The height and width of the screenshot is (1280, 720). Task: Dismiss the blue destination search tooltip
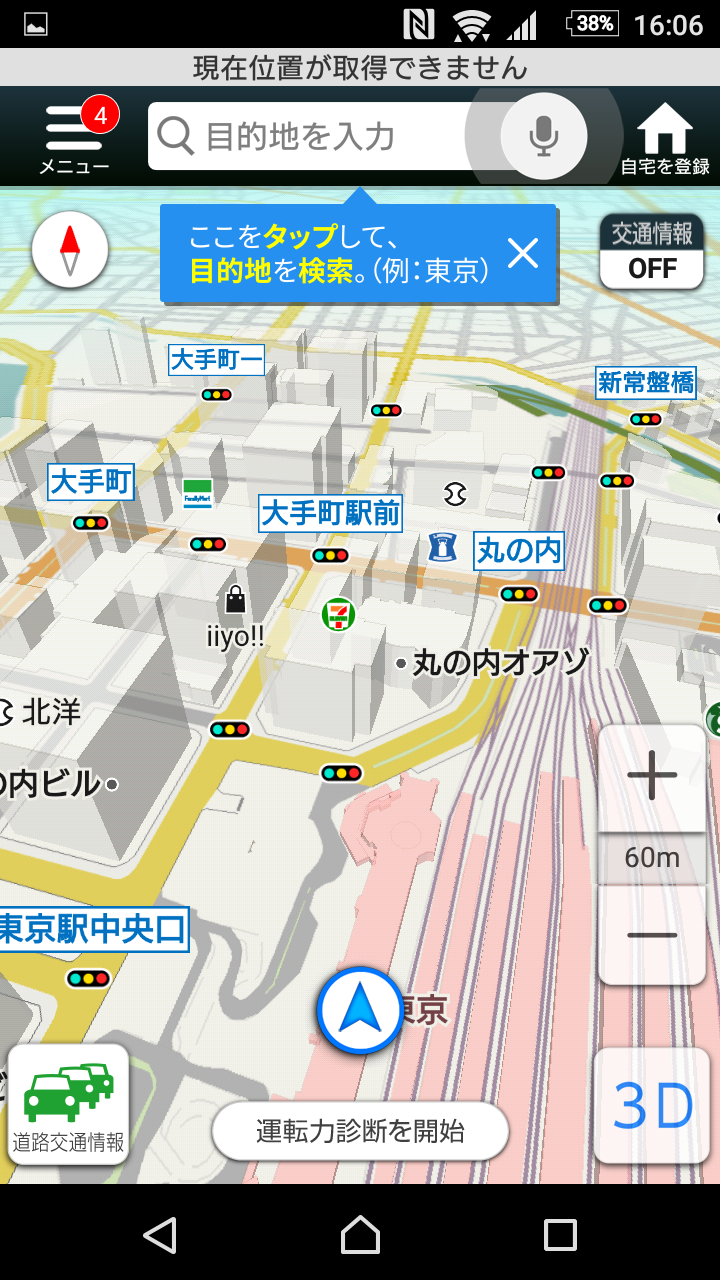coord(523,254)
